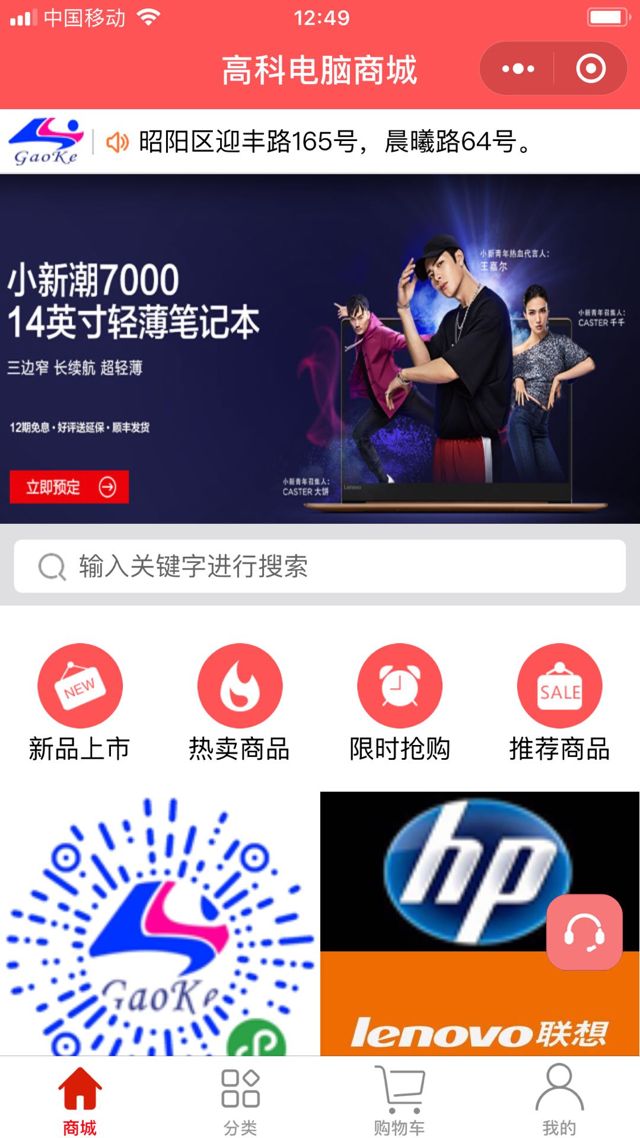Browse 热卖商品 hot-selling products
Image resolution: width=640 pixels, height=1138 pixels.
coord(240,702)
